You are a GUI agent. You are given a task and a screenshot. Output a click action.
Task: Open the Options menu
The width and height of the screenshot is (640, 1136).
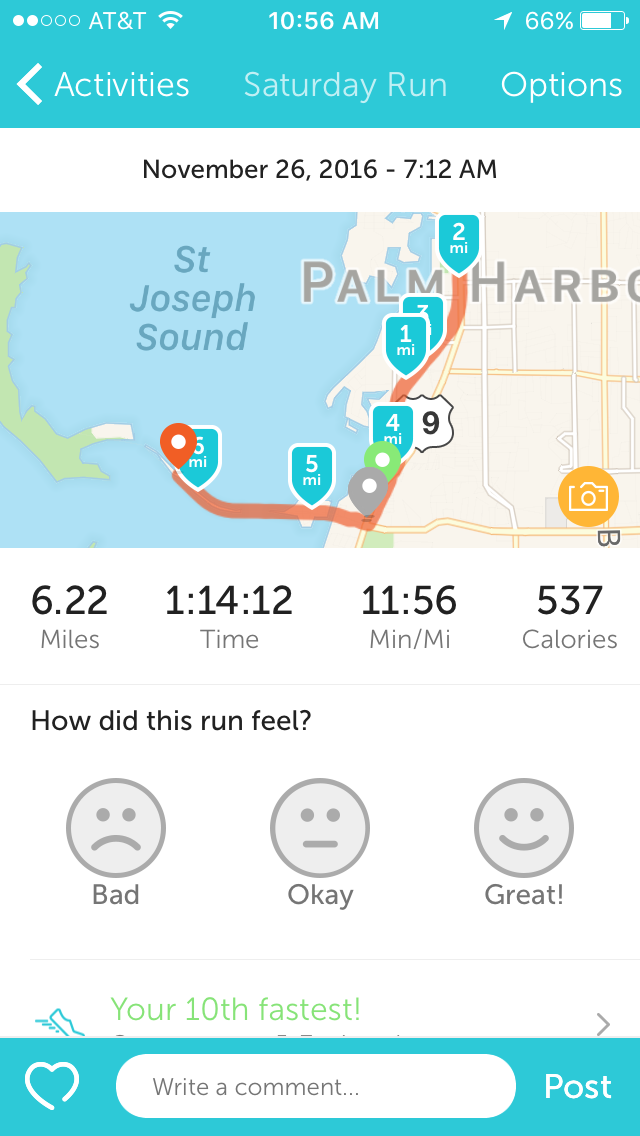coord(561,85)
